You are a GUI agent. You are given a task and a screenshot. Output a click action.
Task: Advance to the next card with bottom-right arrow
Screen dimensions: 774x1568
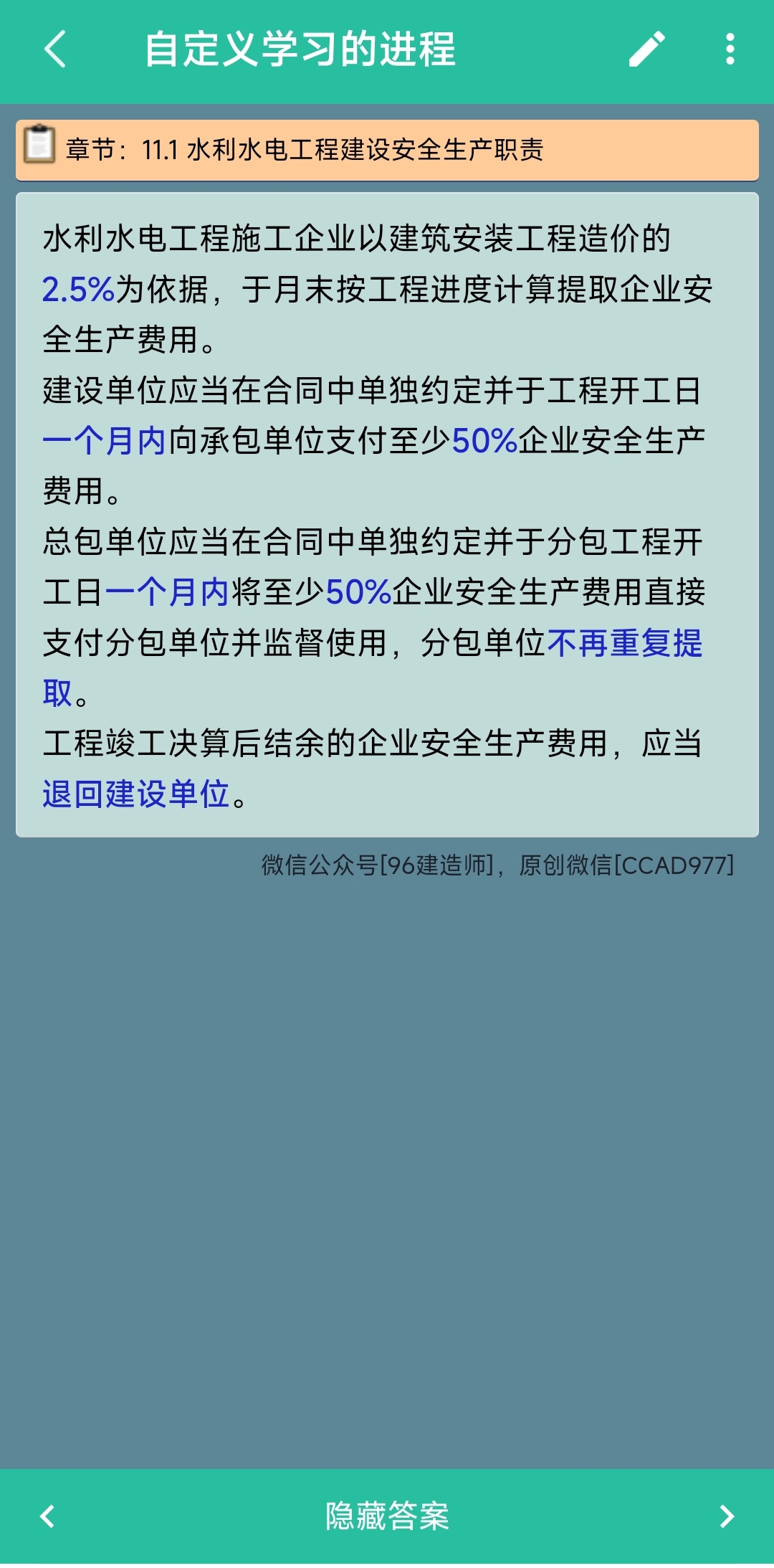pyautogui.click(x=727, y=1516)
